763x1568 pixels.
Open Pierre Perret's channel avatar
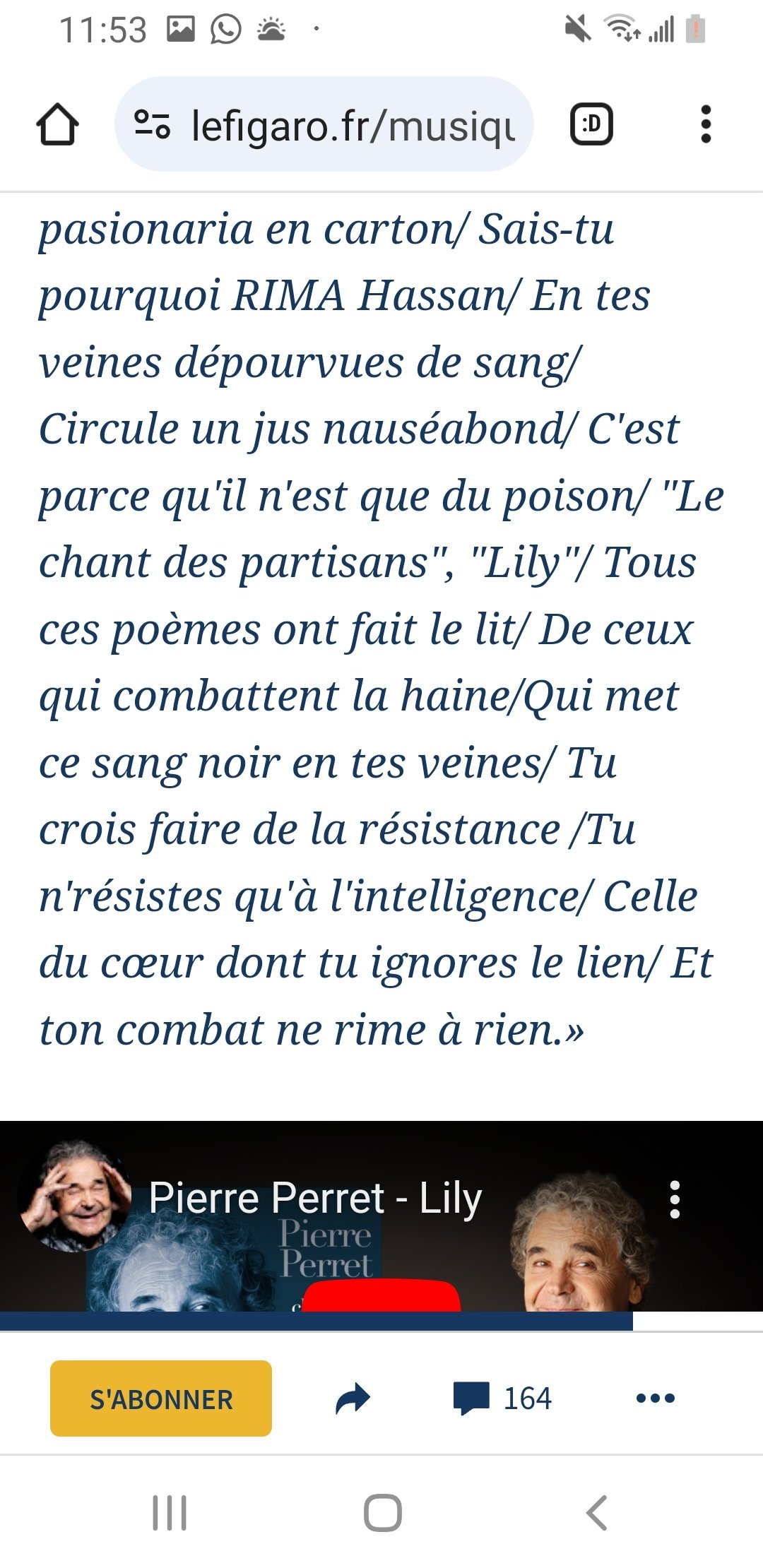coord(74,1195)
